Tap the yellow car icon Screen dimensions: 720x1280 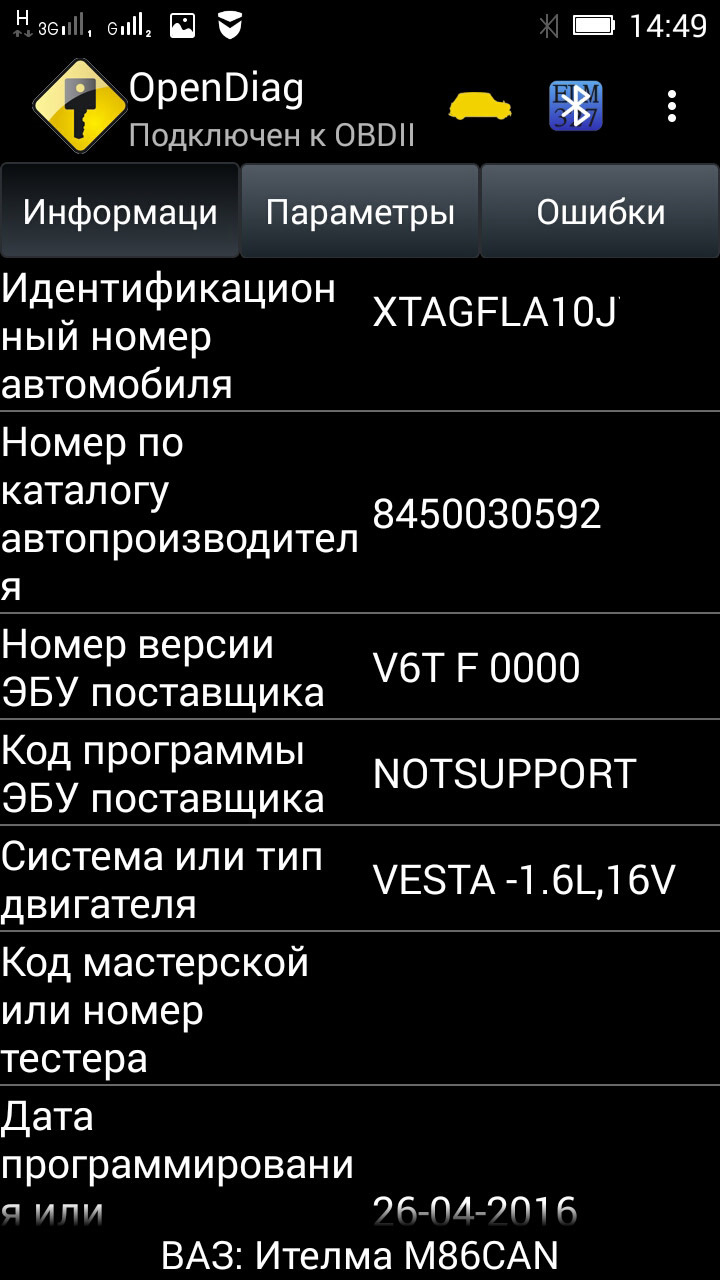pos(480,106)
